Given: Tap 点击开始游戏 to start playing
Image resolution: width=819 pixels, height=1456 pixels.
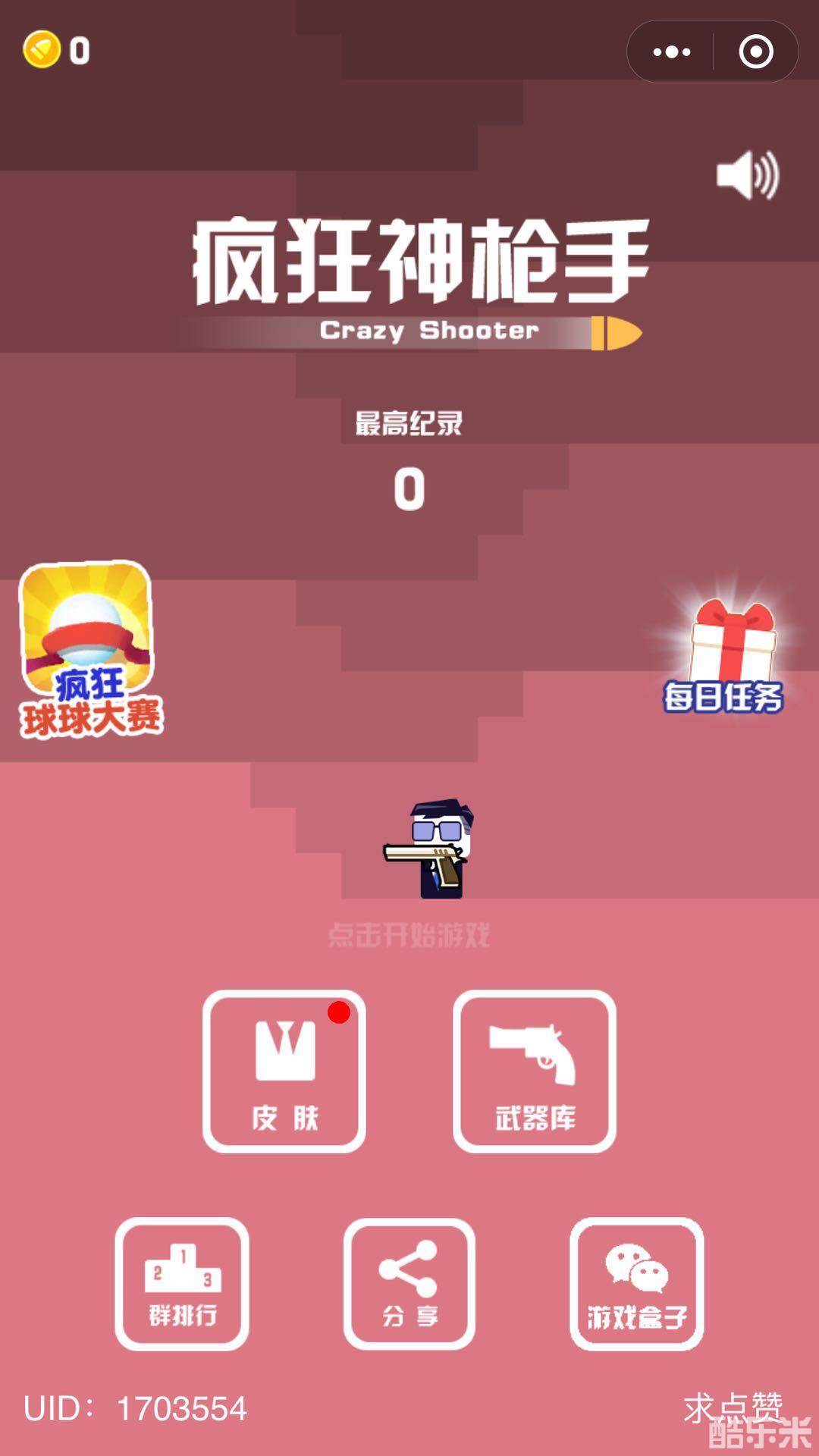Looking at the screenshot, I should [x=409, y=935].
